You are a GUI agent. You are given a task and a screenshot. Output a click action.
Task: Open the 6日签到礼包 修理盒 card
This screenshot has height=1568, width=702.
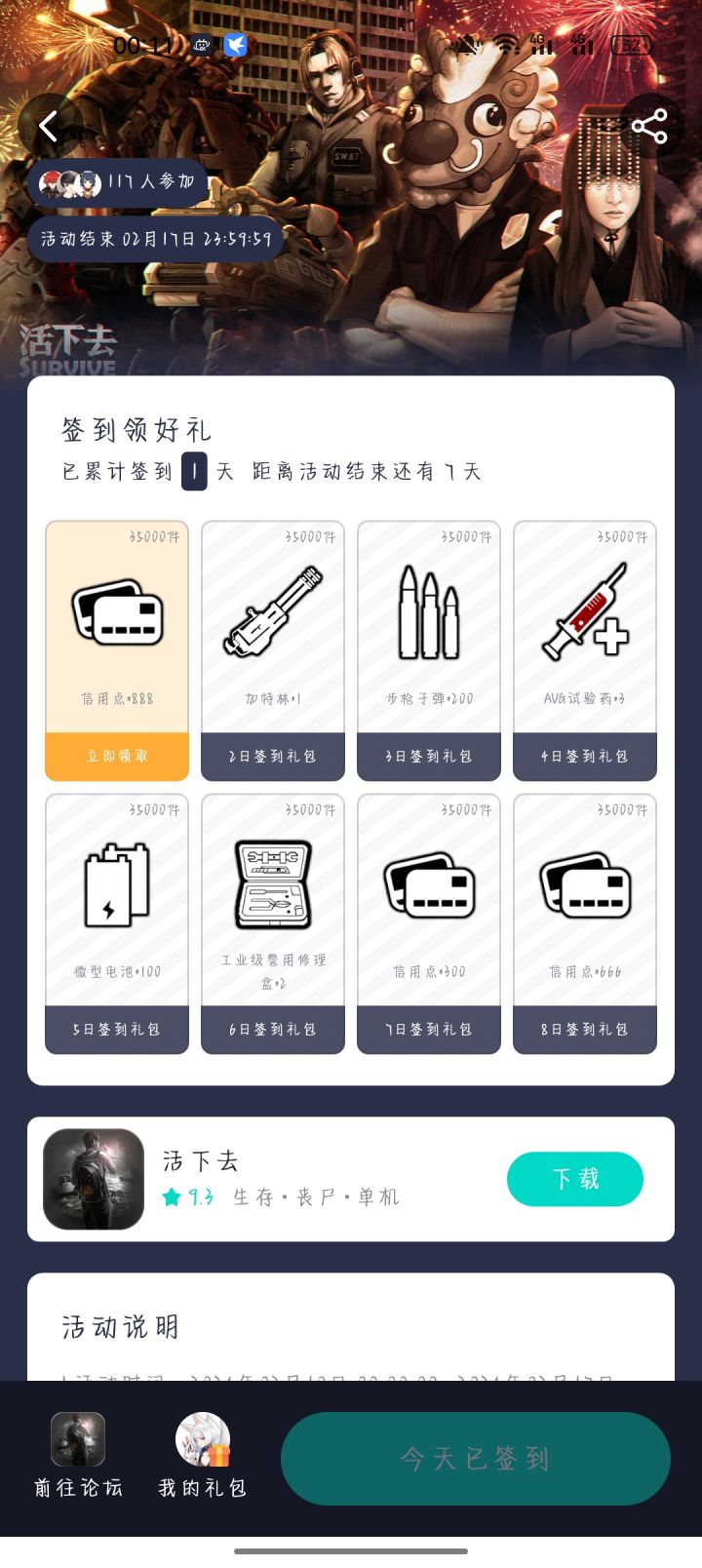[273, 923]
